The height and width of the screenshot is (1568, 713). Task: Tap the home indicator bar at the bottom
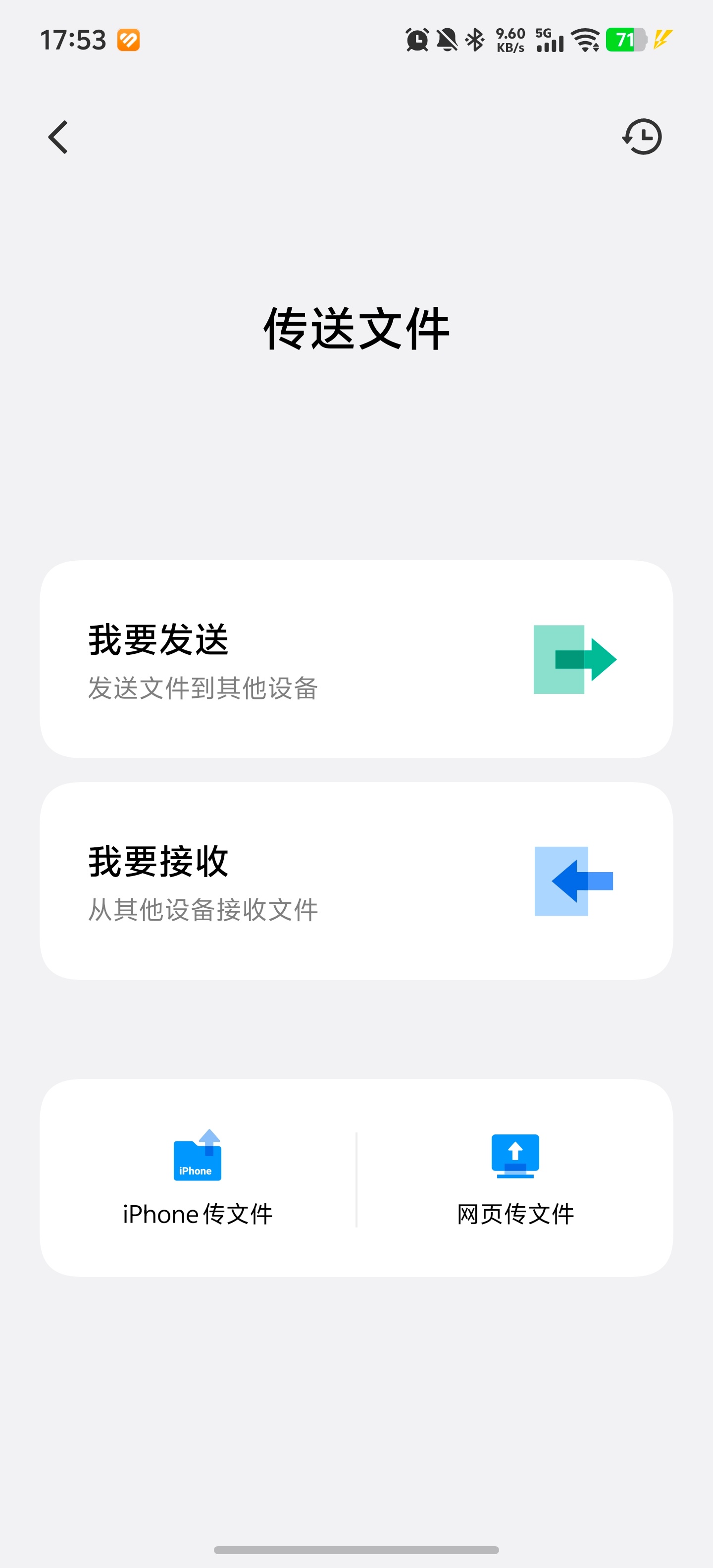(x=356, y=1549)
